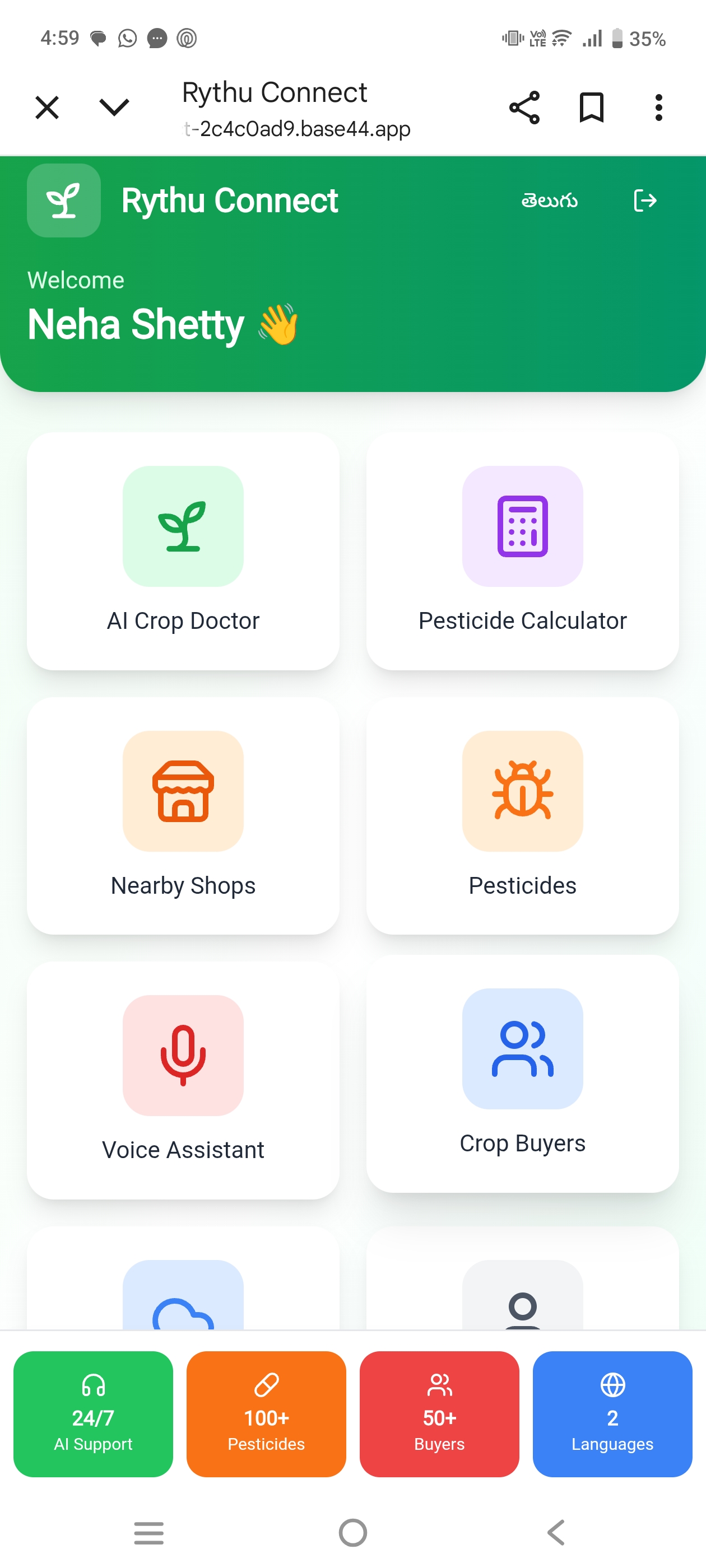
Task: Click the Rythu Connect plant logo
Action: pos(63,200)
